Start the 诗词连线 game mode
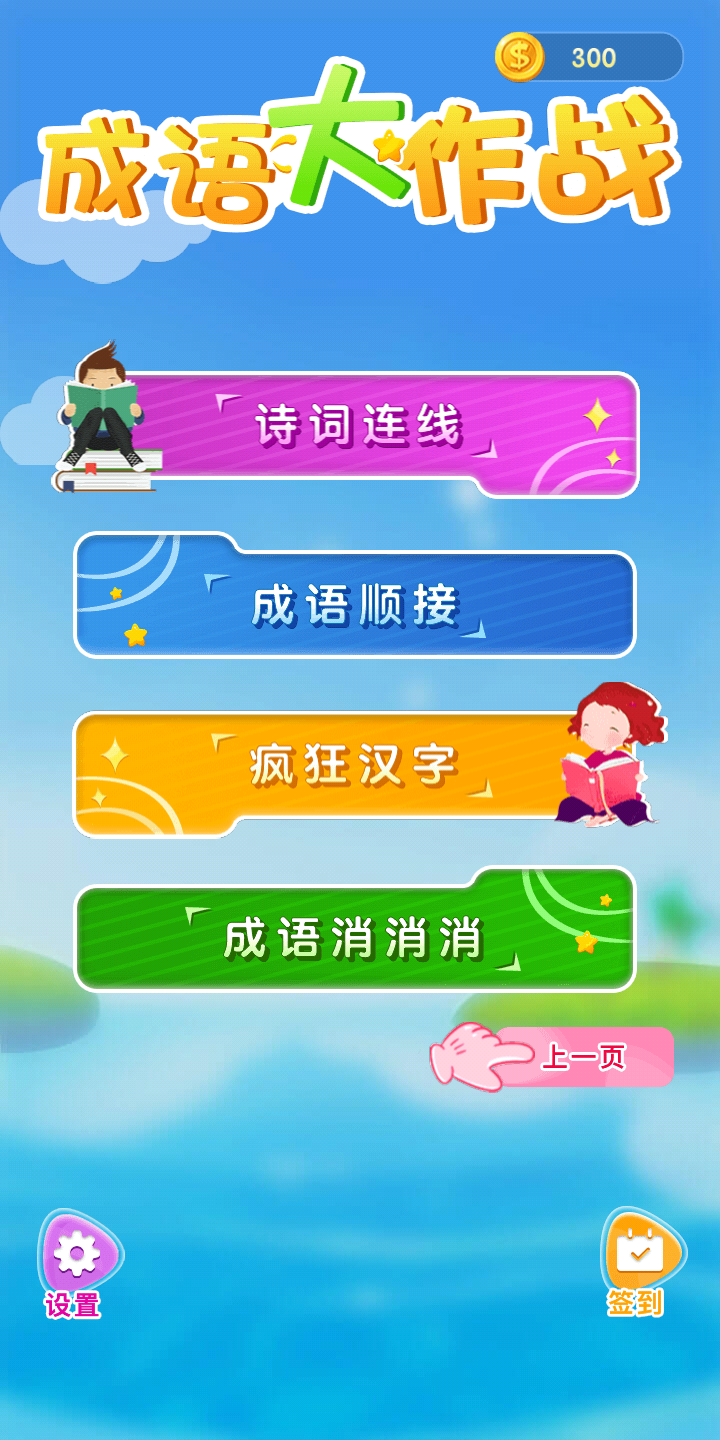The width and height of the screenshot is (720, 1440). (360, 429)
